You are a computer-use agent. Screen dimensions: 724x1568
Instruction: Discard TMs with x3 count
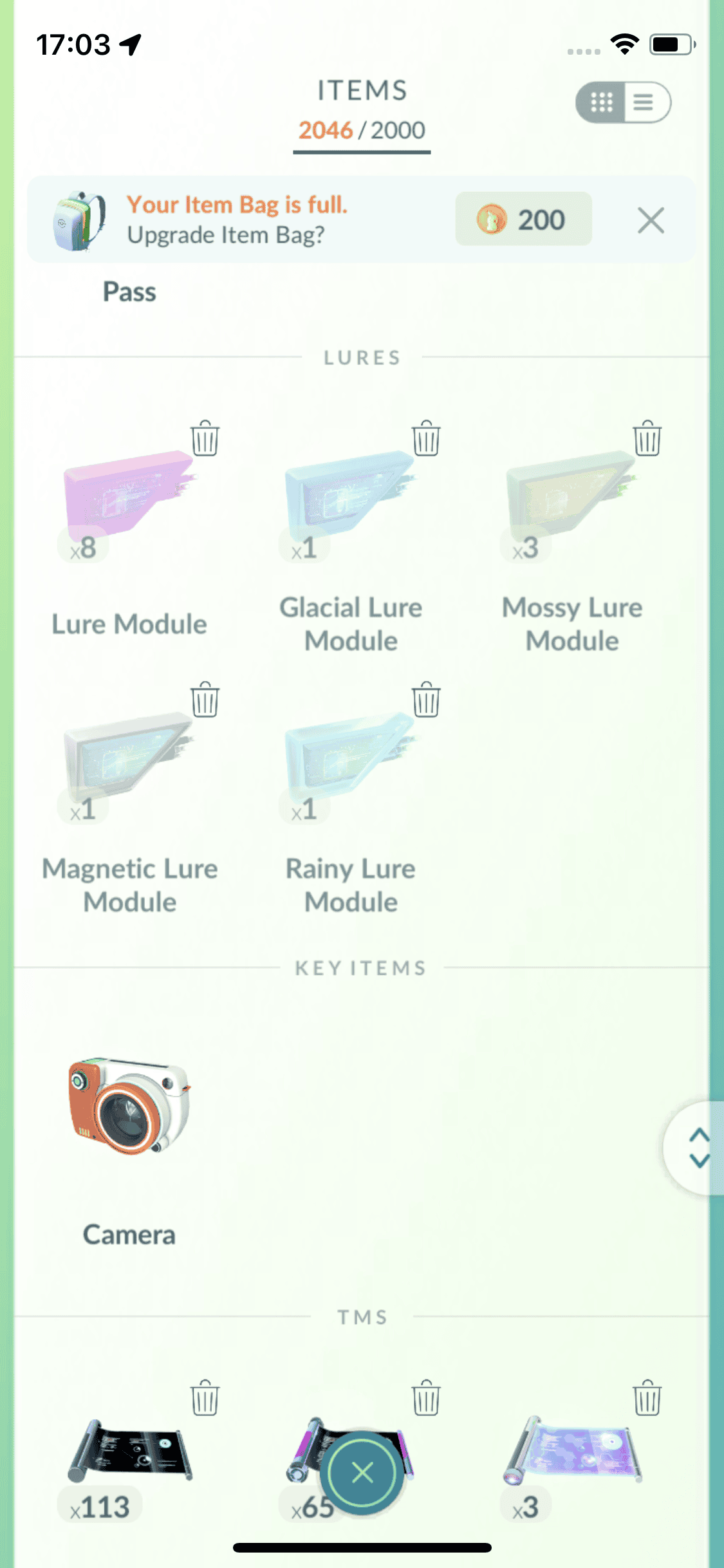click(x=647, y=1398)
